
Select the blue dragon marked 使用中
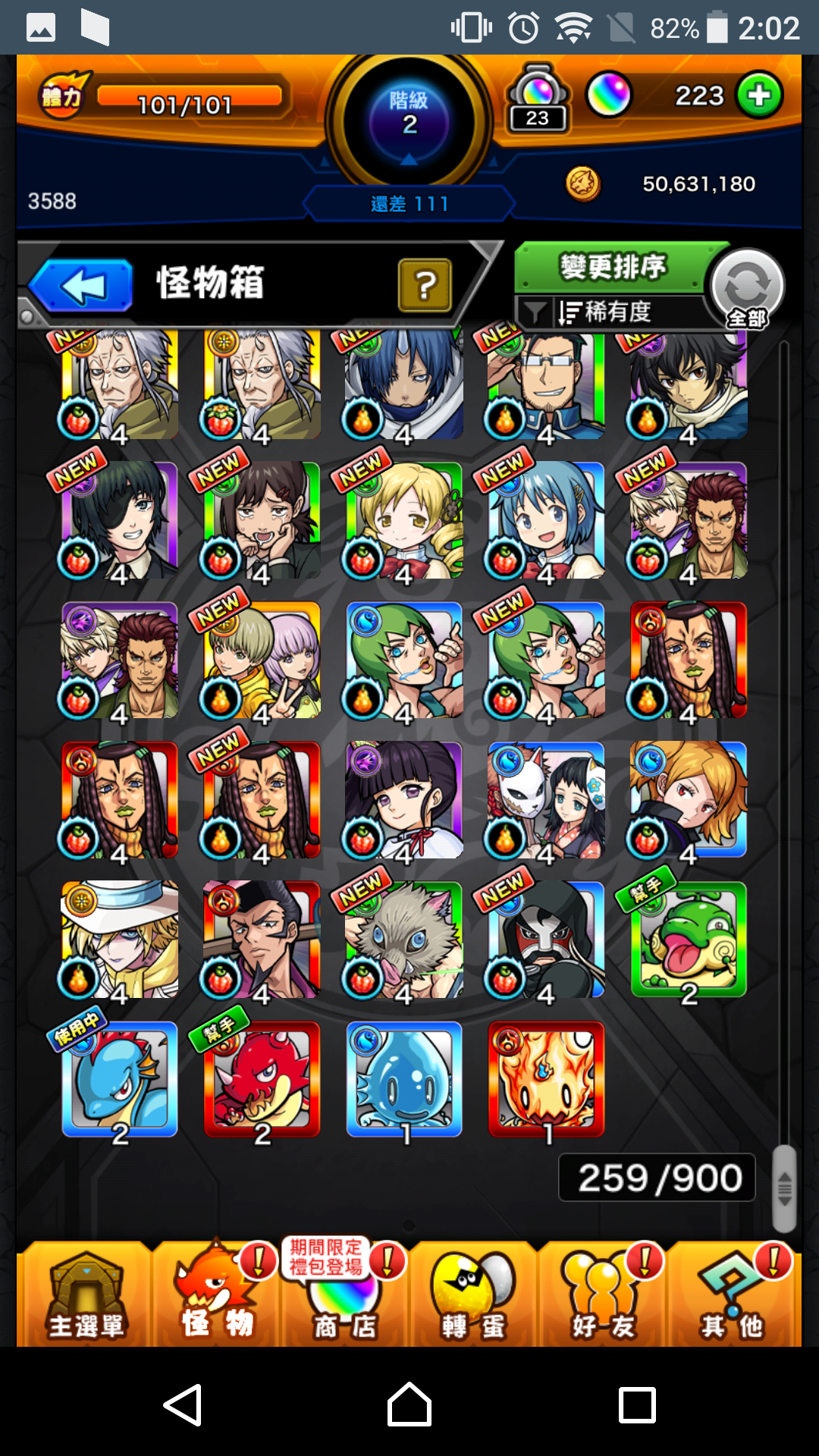[x=120, y=1078]
